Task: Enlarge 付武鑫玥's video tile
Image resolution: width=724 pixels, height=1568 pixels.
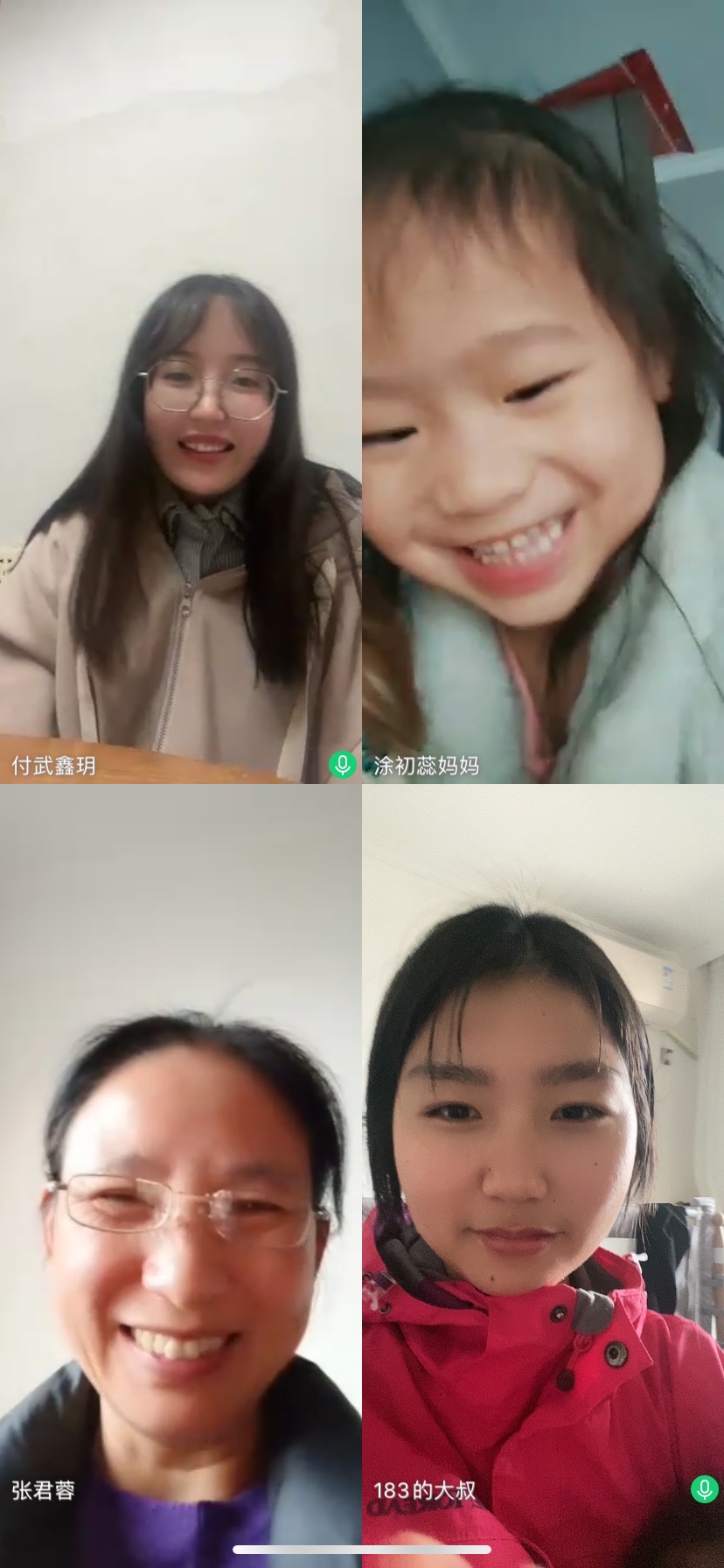Action: (180, 392)
